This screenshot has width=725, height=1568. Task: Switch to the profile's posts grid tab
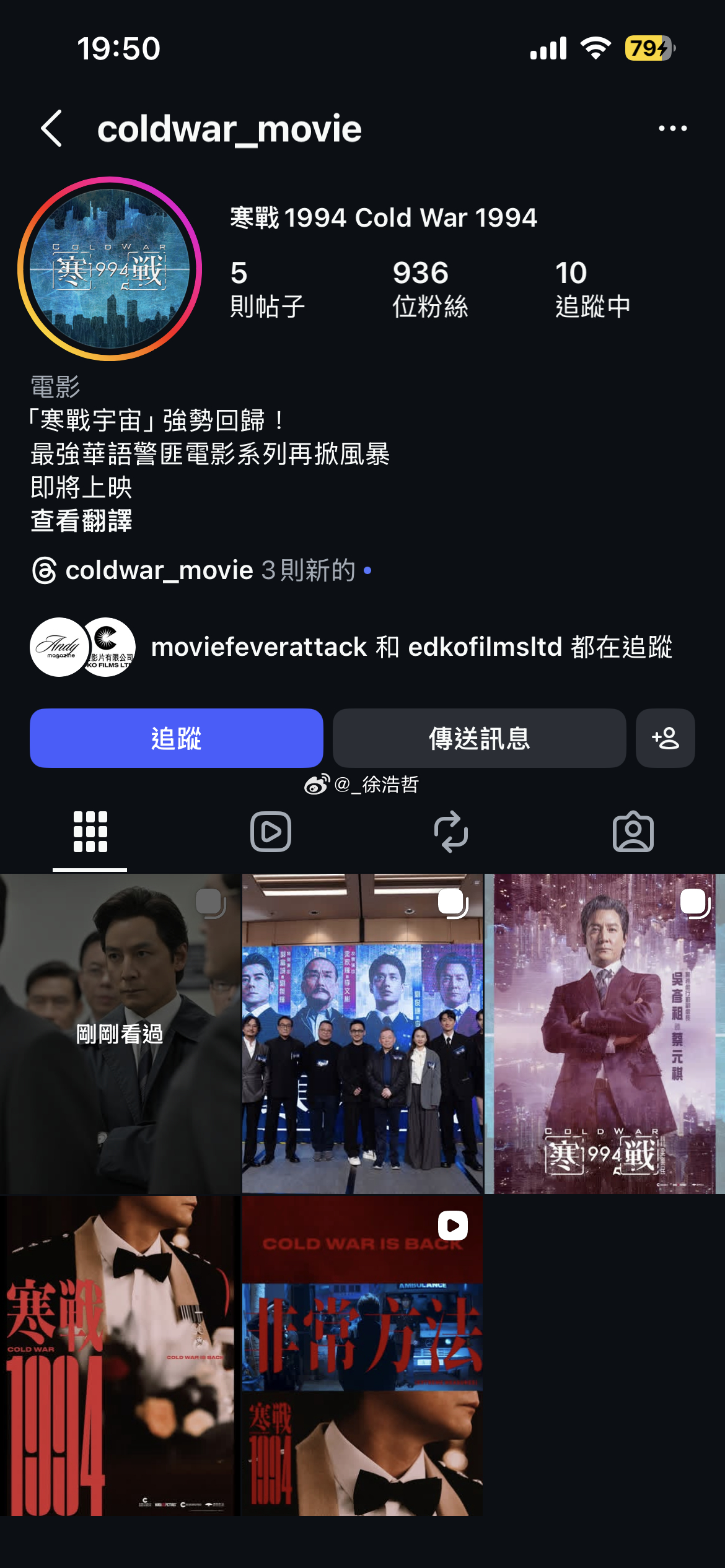pyautogui.click(x=90, y=832)
